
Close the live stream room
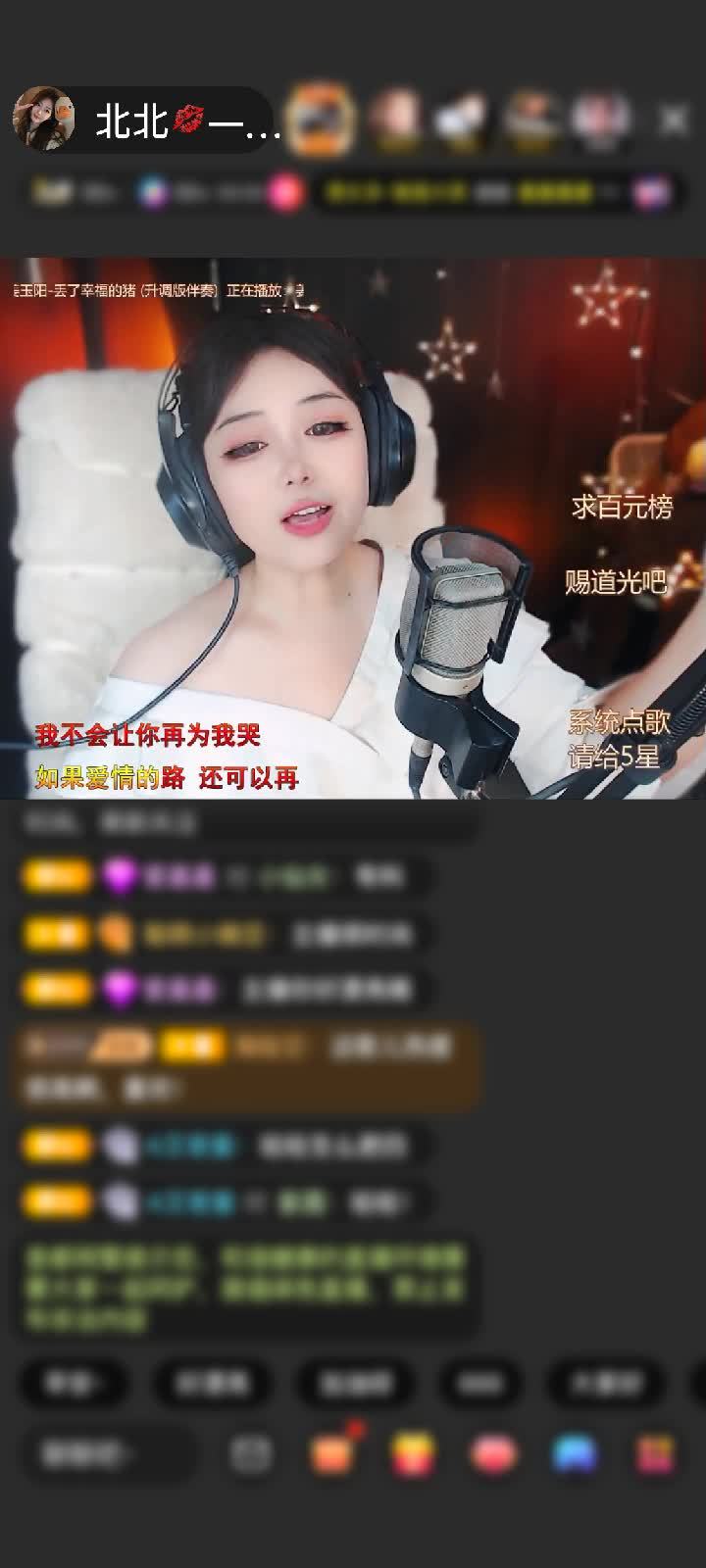(x=673, y=120)
